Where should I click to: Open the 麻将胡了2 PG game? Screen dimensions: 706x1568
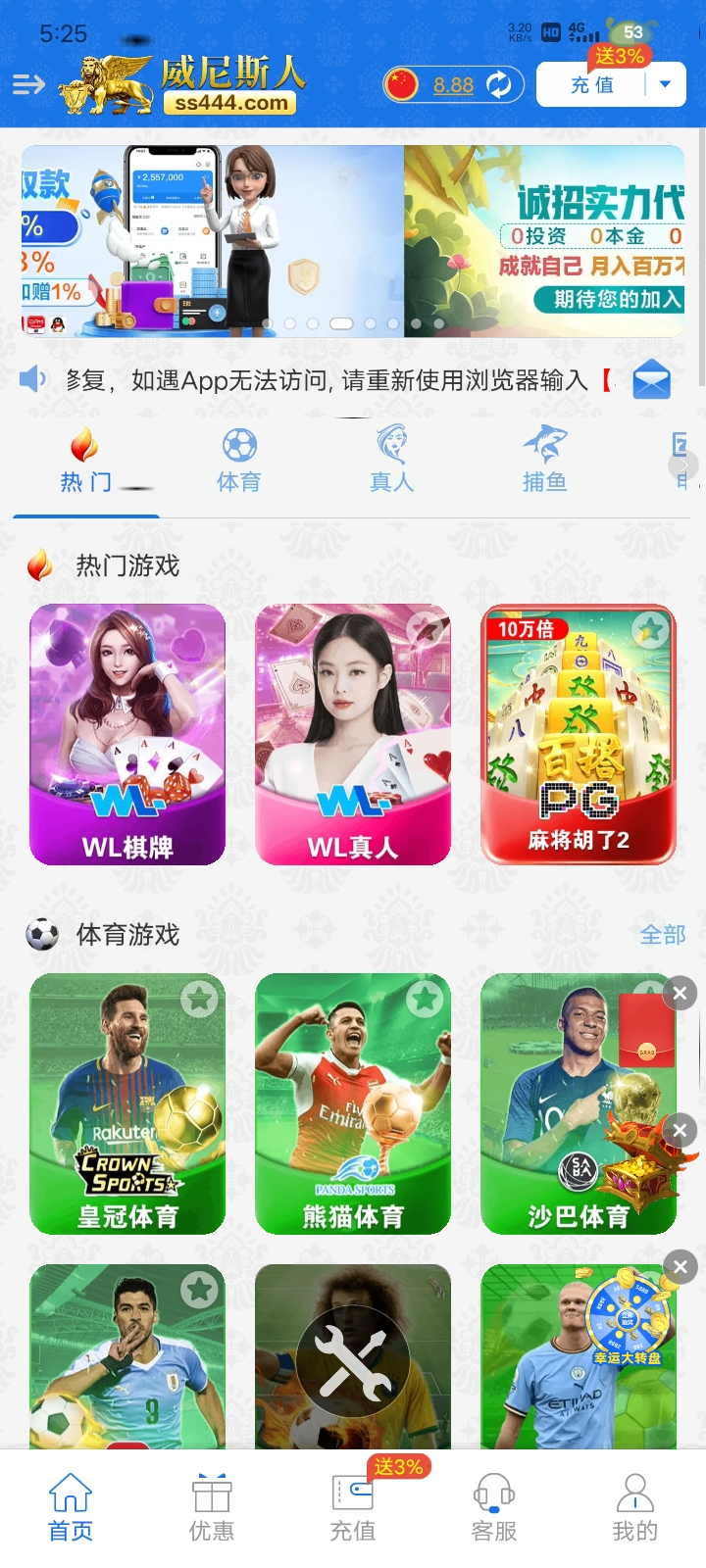(x=579, y=735)
